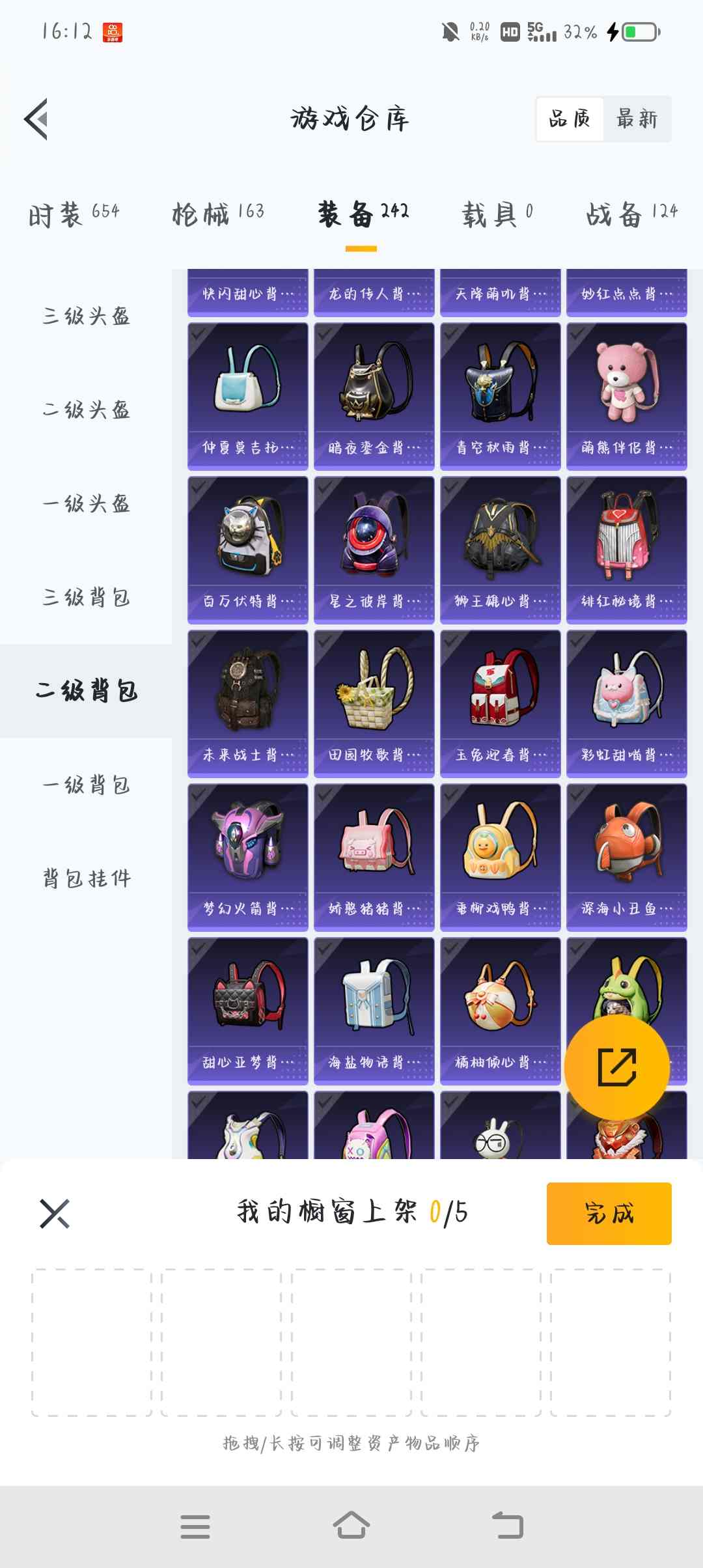
Task: Switch to the 时装 tab
Action: (74, 214)
